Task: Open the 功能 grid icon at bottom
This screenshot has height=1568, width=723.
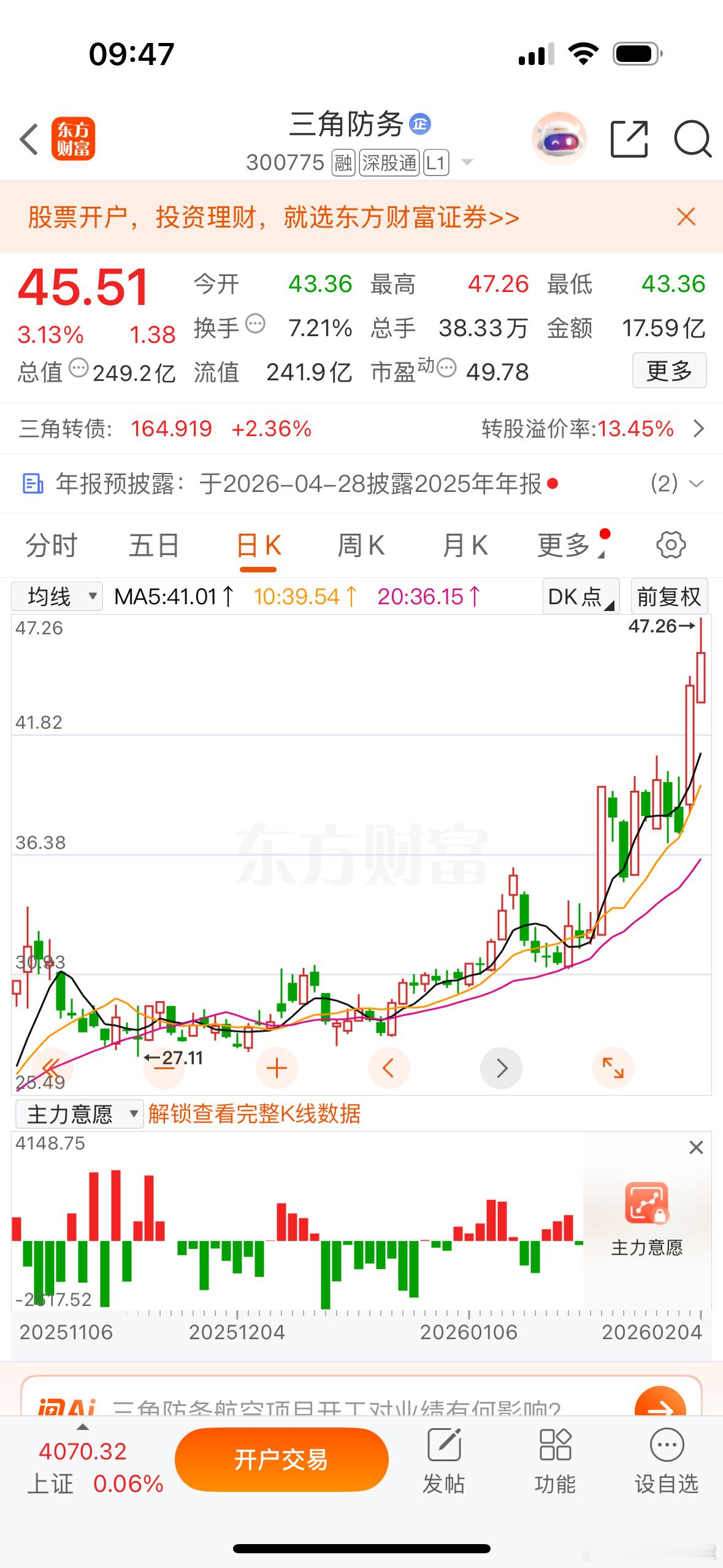Action: tap(556, 1459)
